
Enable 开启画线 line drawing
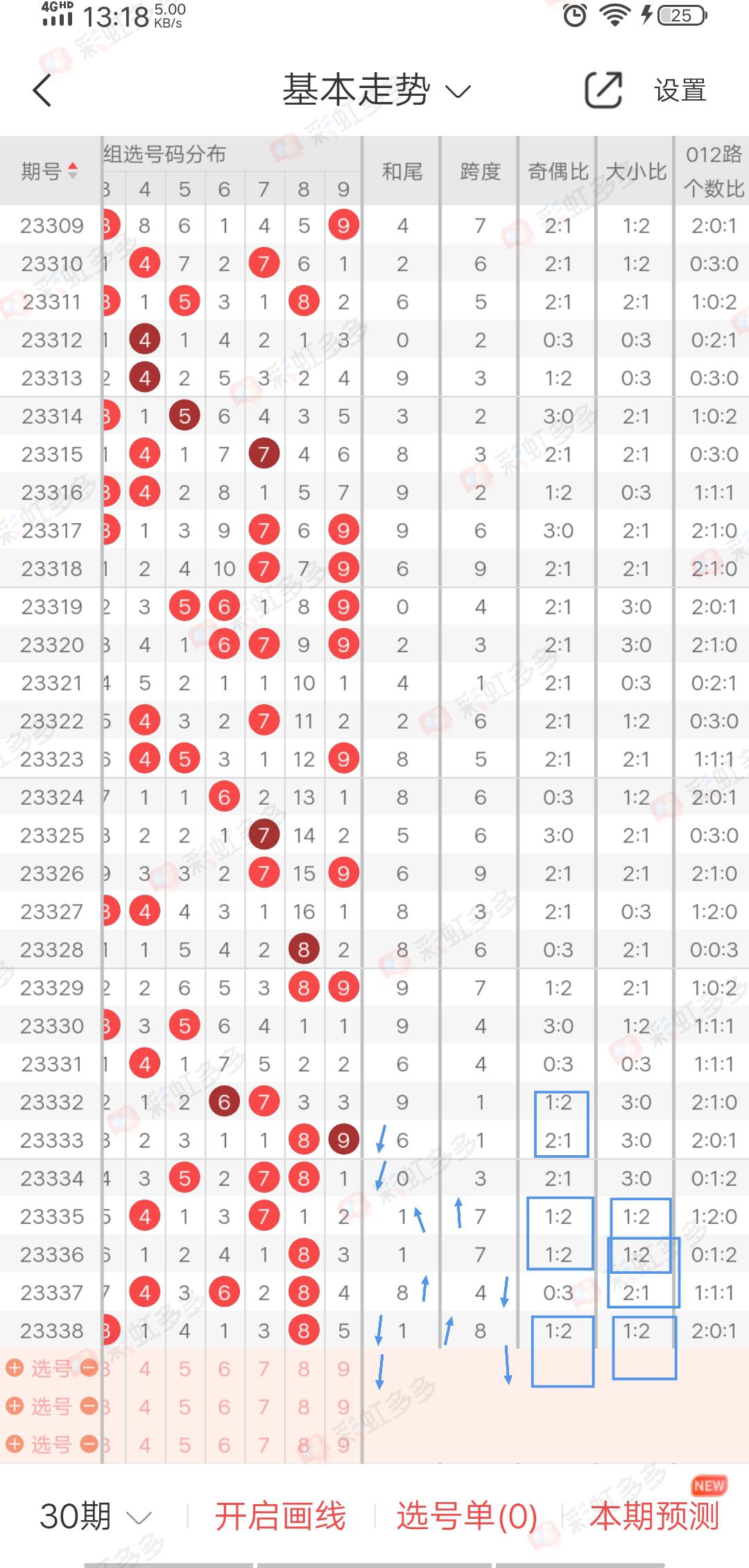pos(280,1516)
